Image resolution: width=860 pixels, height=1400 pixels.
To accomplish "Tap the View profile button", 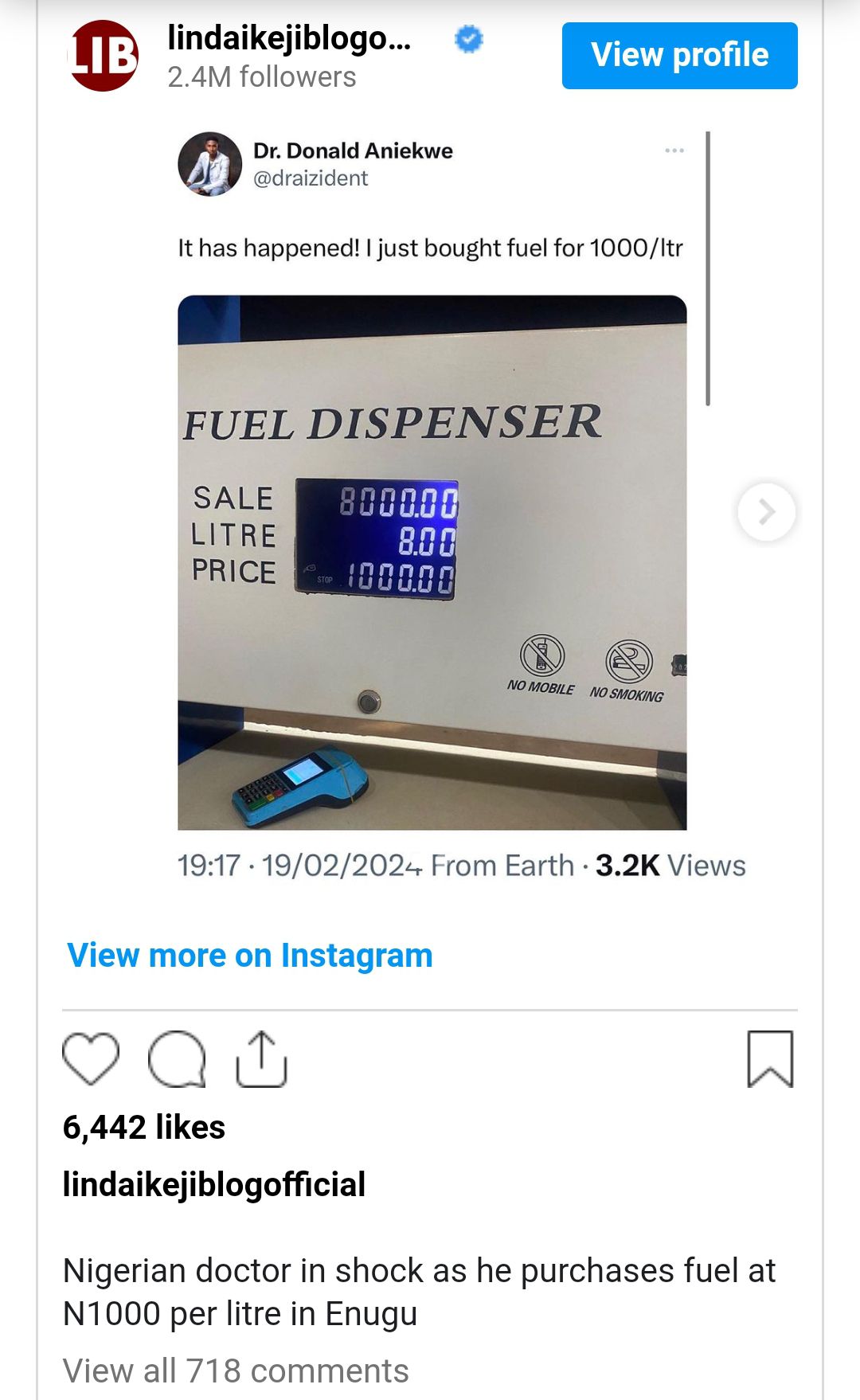I will click(x=679, y=56).
